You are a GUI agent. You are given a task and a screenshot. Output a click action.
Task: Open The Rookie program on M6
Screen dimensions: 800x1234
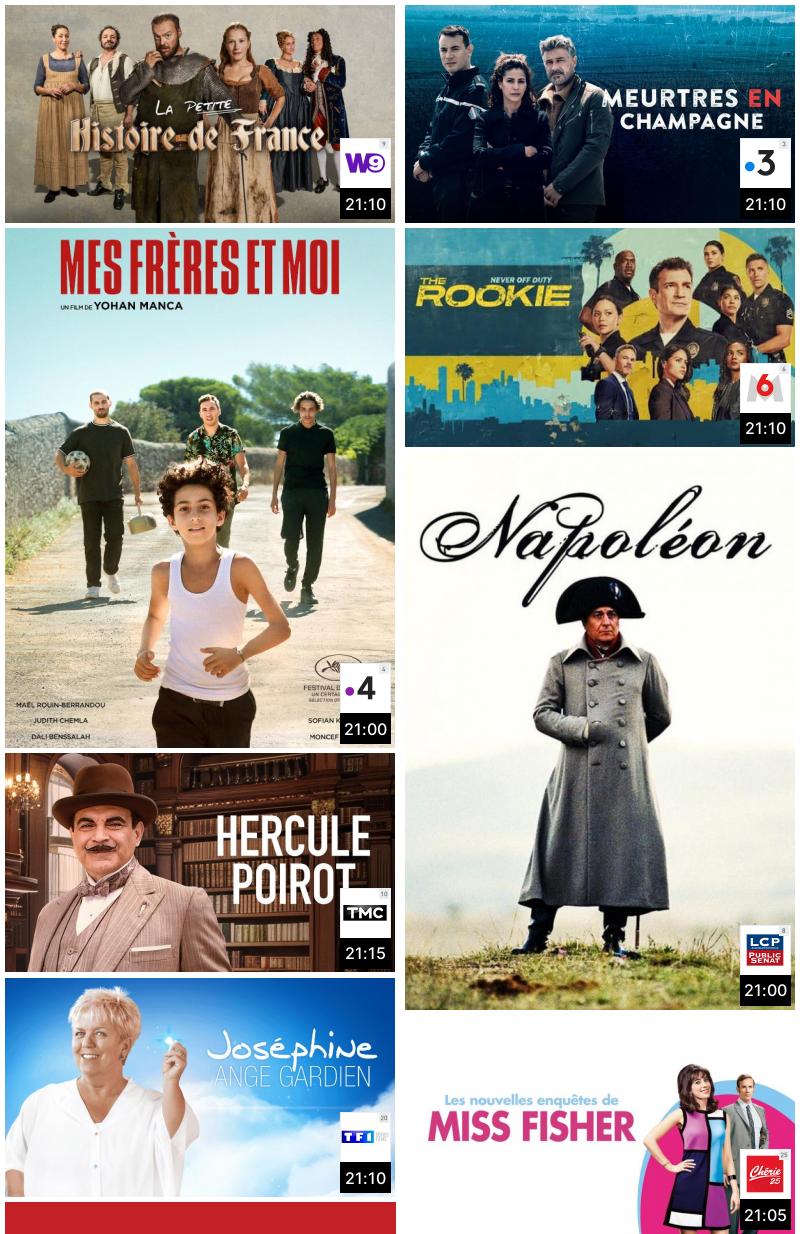599,337
